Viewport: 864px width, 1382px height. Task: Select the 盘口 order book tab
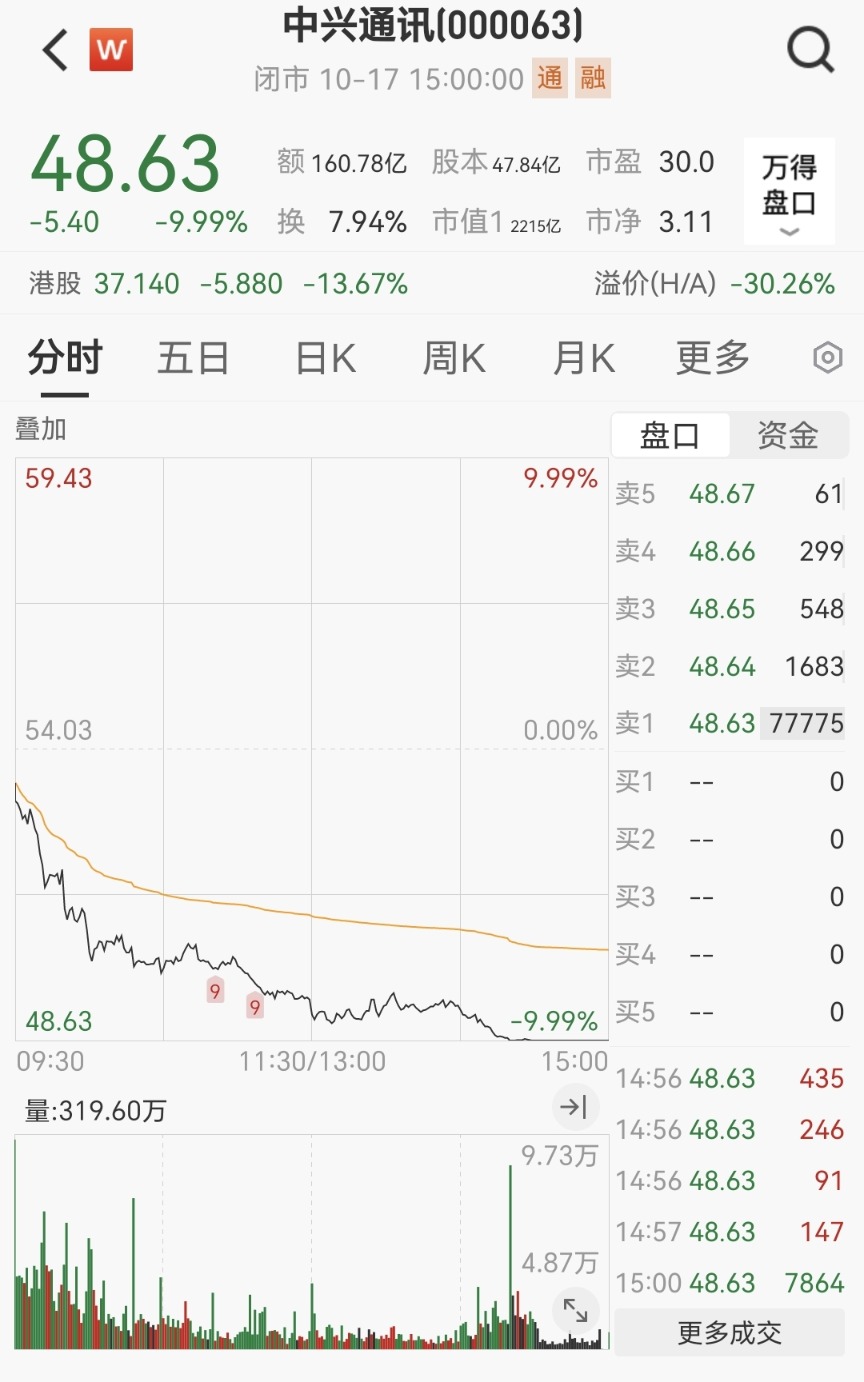tap(670, 436)
